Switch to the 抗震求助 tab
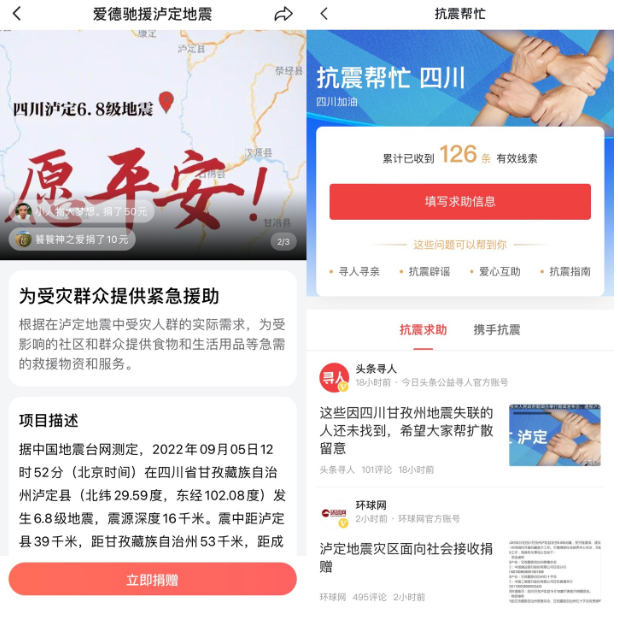The height and width of the screenshot is (626, 618). click(x=423, y=329)
